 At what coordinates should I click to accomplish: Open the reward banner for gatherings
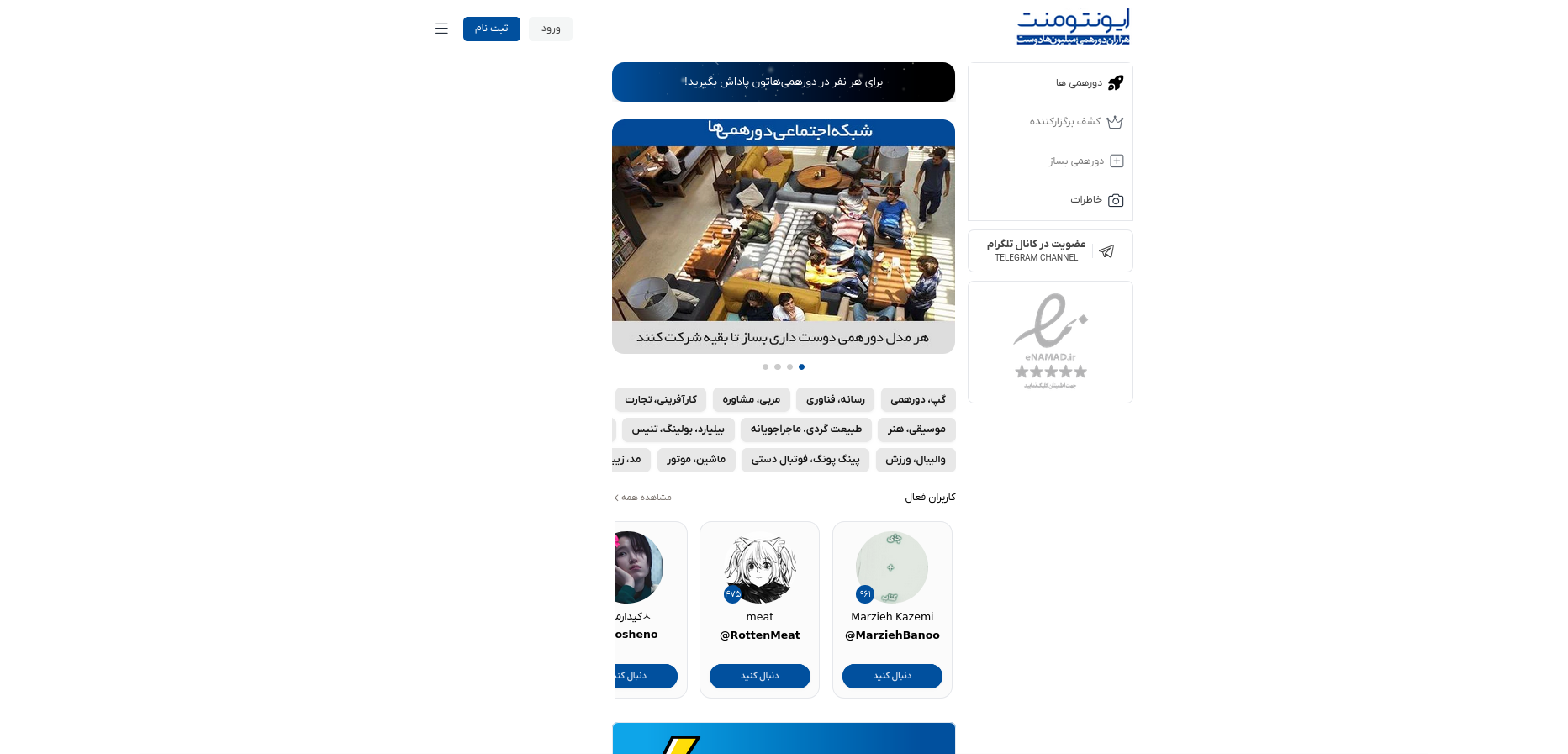tap(783, 82)
